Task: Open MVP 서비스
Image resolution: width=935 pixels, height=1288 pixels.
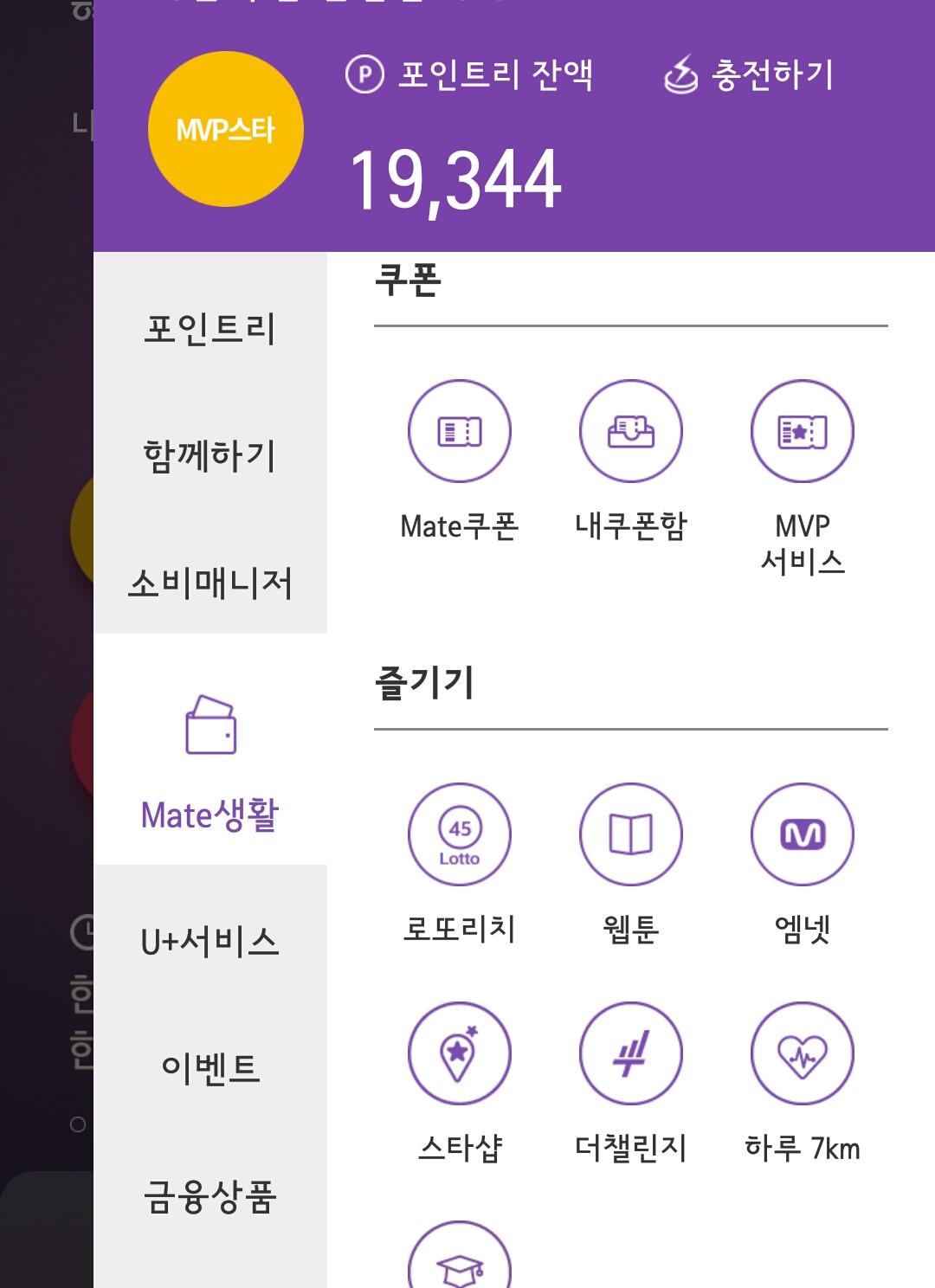Action: (x=802, y=432)
